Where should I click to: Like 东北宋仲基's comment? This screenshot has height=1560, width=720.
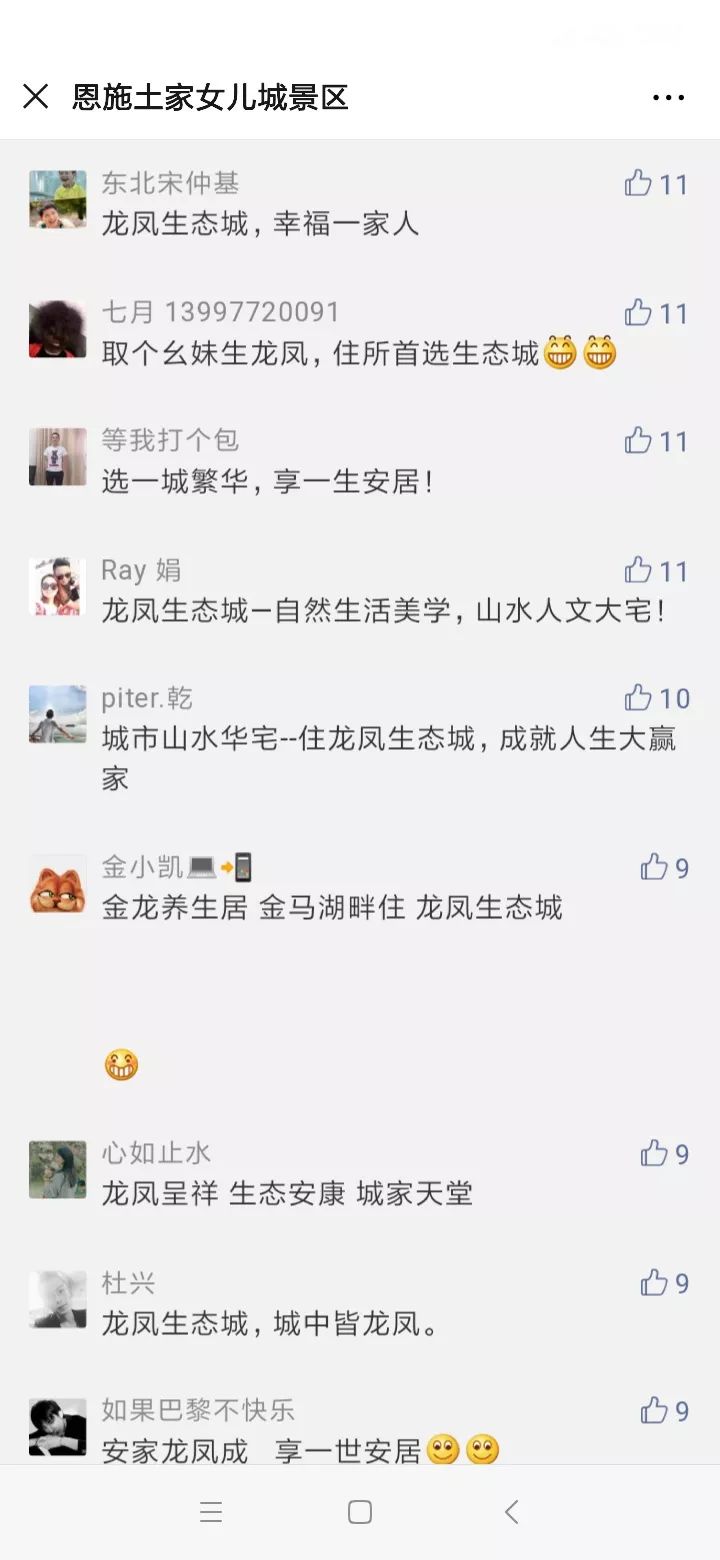(639, 183)
